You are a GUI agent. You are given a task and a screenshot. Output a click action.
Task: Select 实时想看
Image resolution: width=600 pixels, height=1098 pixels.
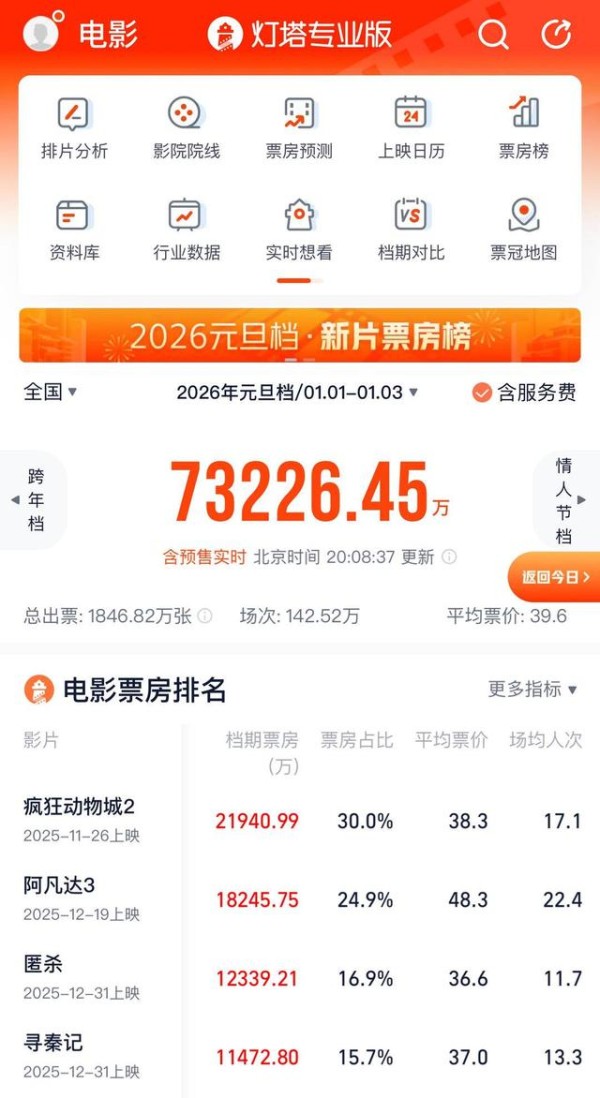299,229
